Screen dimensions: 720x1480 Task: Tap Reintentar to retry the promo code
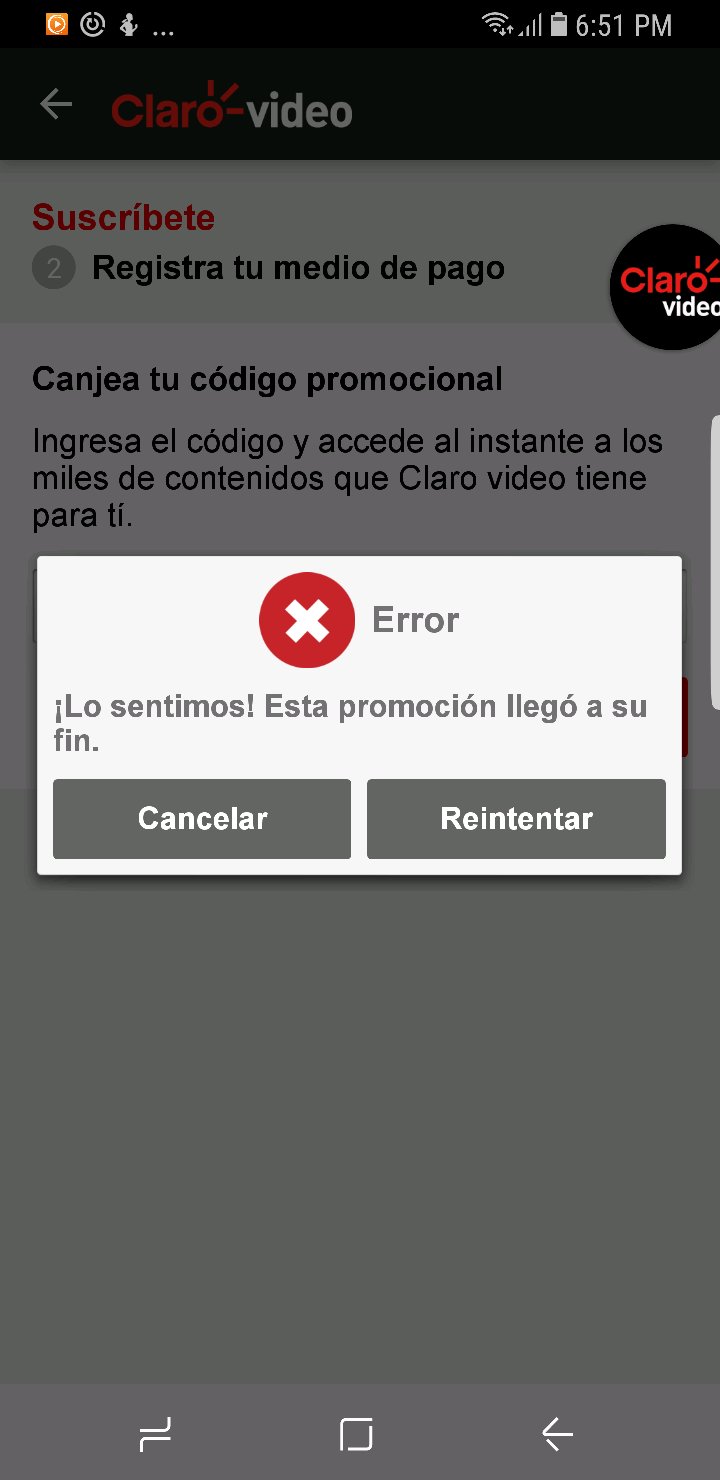point(516,819)
